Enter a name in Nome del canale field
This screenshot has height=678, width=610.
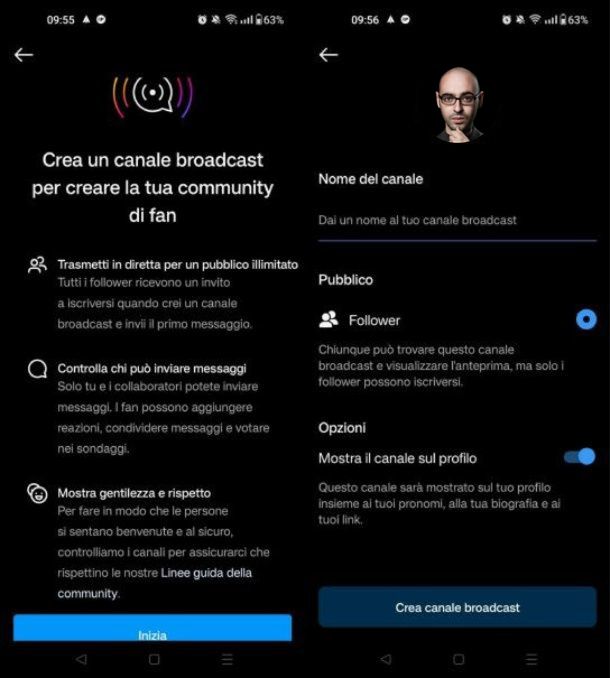tap(456, 220)
